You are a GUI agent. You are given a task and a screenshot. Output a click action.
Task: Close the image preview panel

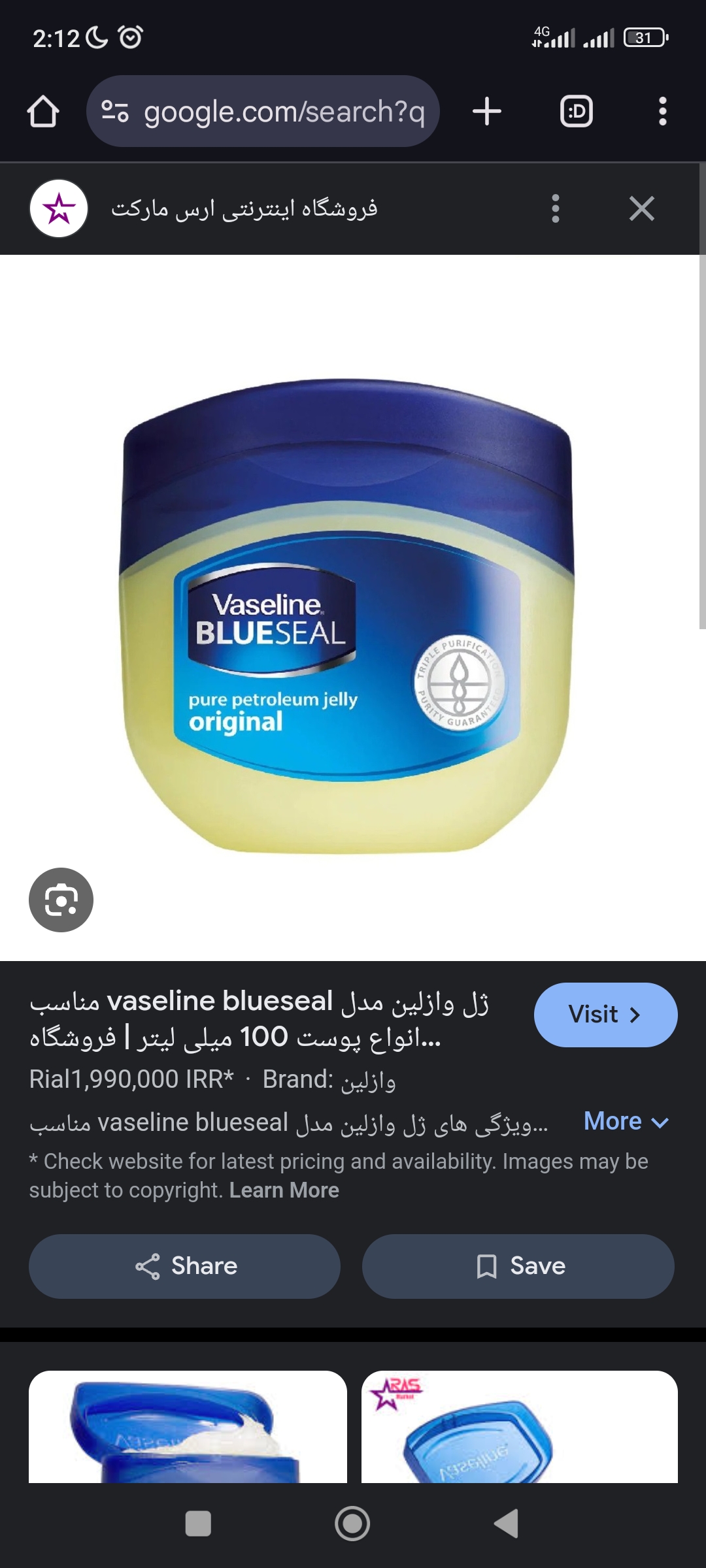(x=641, y=209)
